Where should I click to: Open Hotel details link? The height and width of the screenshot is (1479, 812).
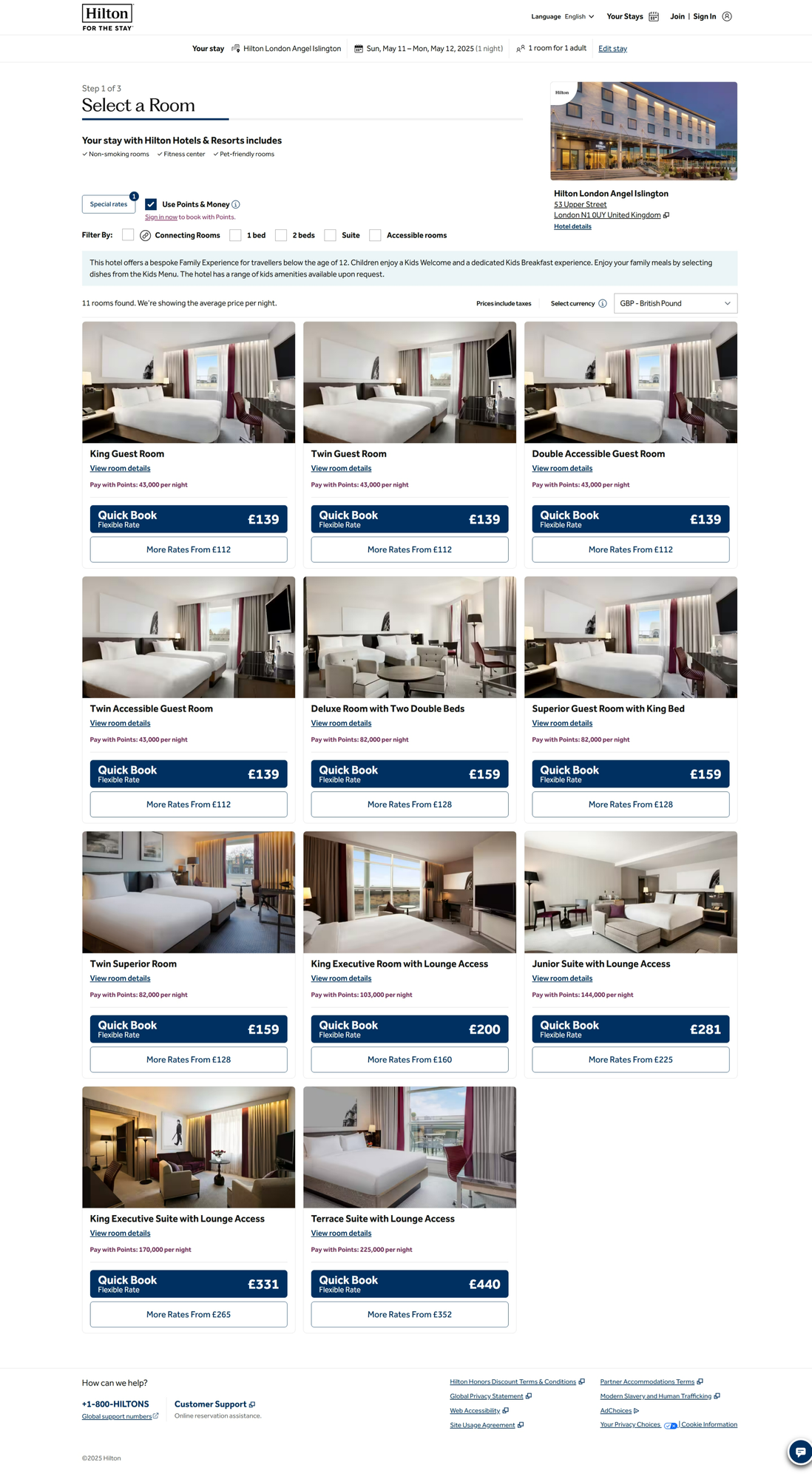[572, 226]
